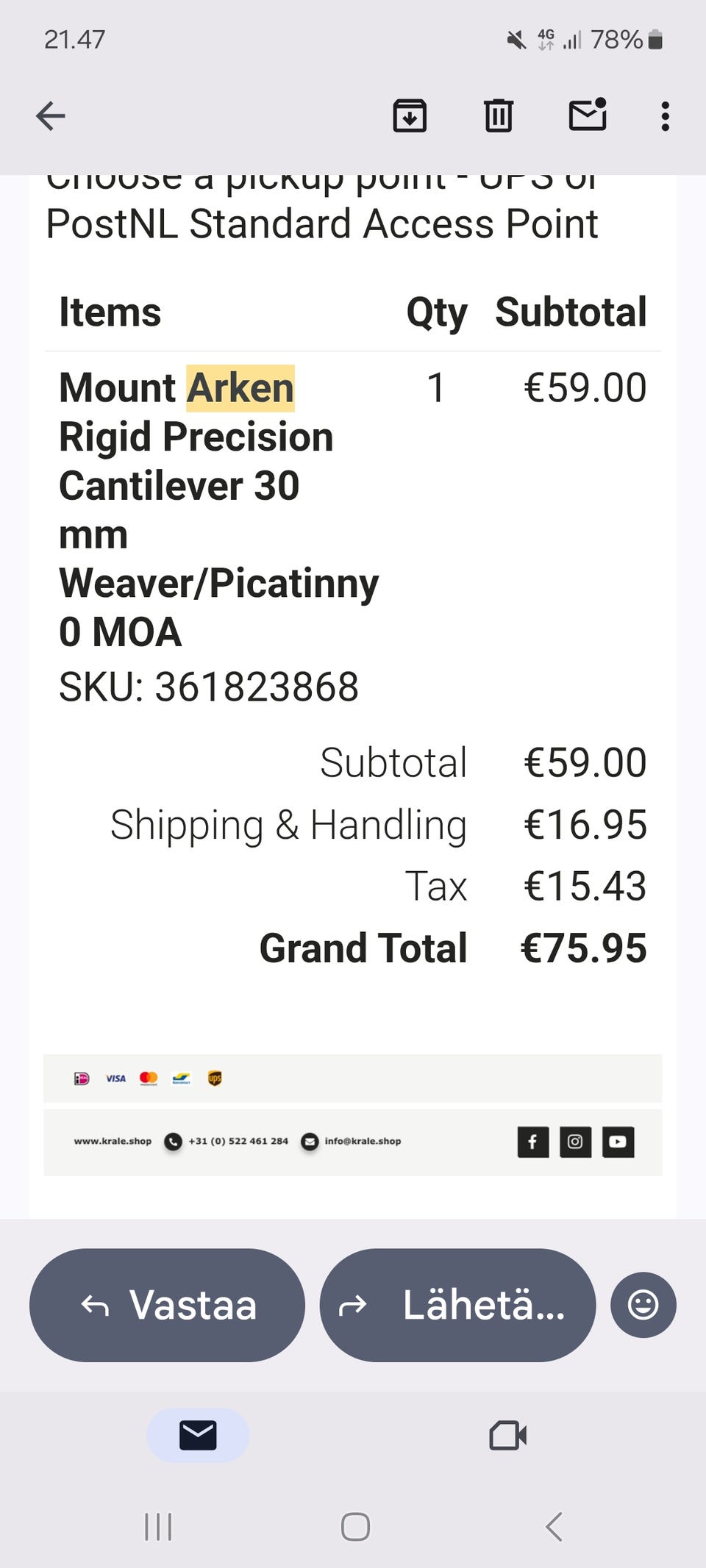Open the www.krale.shop link
Screen dimensions: 706x1568
click(x=113, y=1141)
